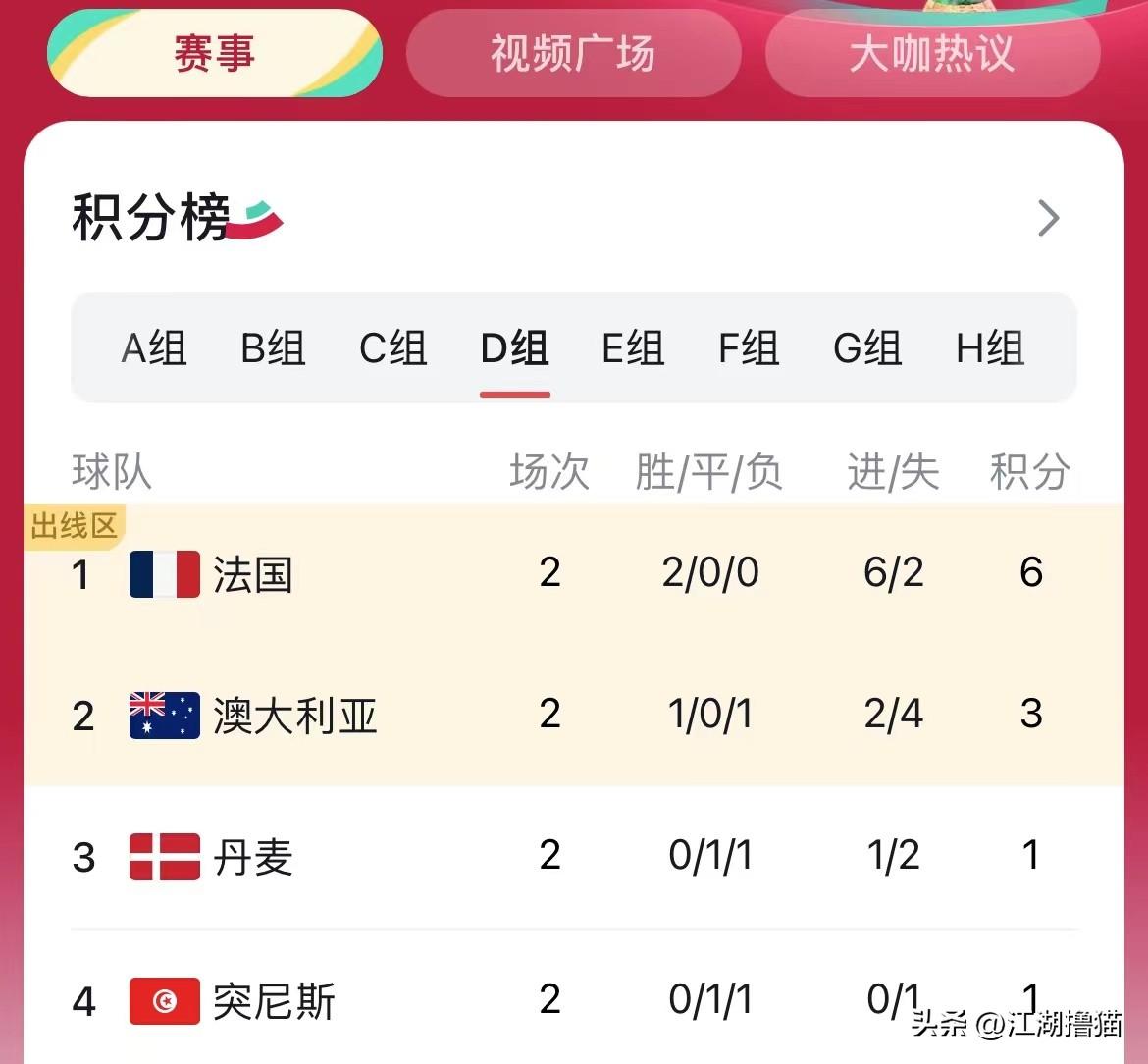Tap the F组 group tab
The width and height of the screenshot is (1148, 1064).
750,348
